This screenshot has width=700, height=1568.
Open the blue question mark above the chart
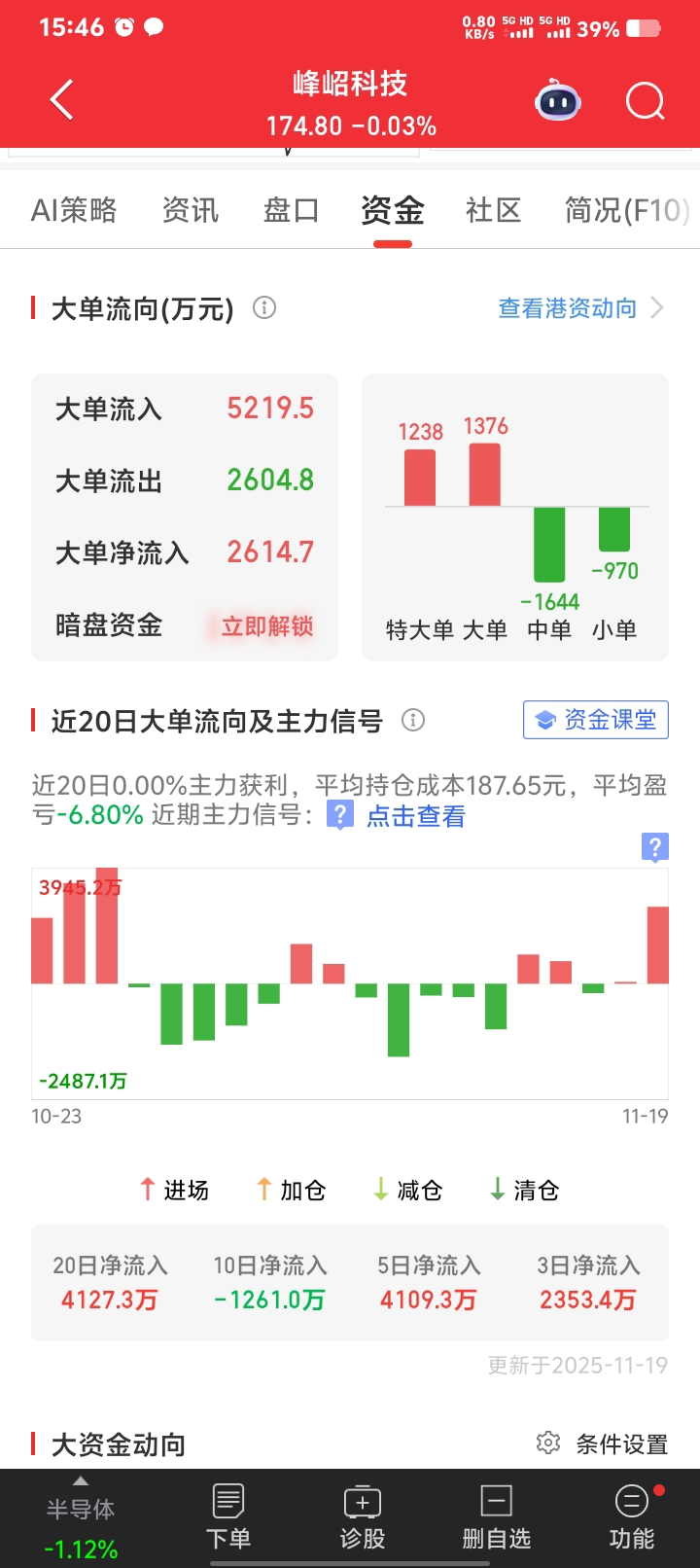point(655,847)
